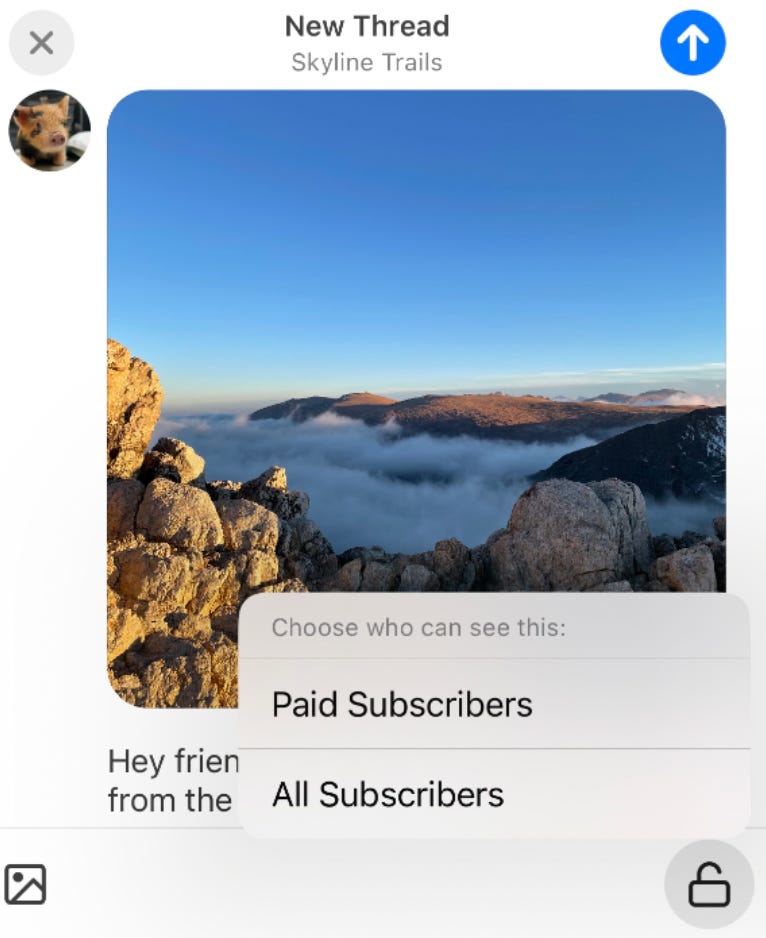Screen dimensions: 766x938
Task: Select All Subscribers visibility option
Action: pos(494,794)
